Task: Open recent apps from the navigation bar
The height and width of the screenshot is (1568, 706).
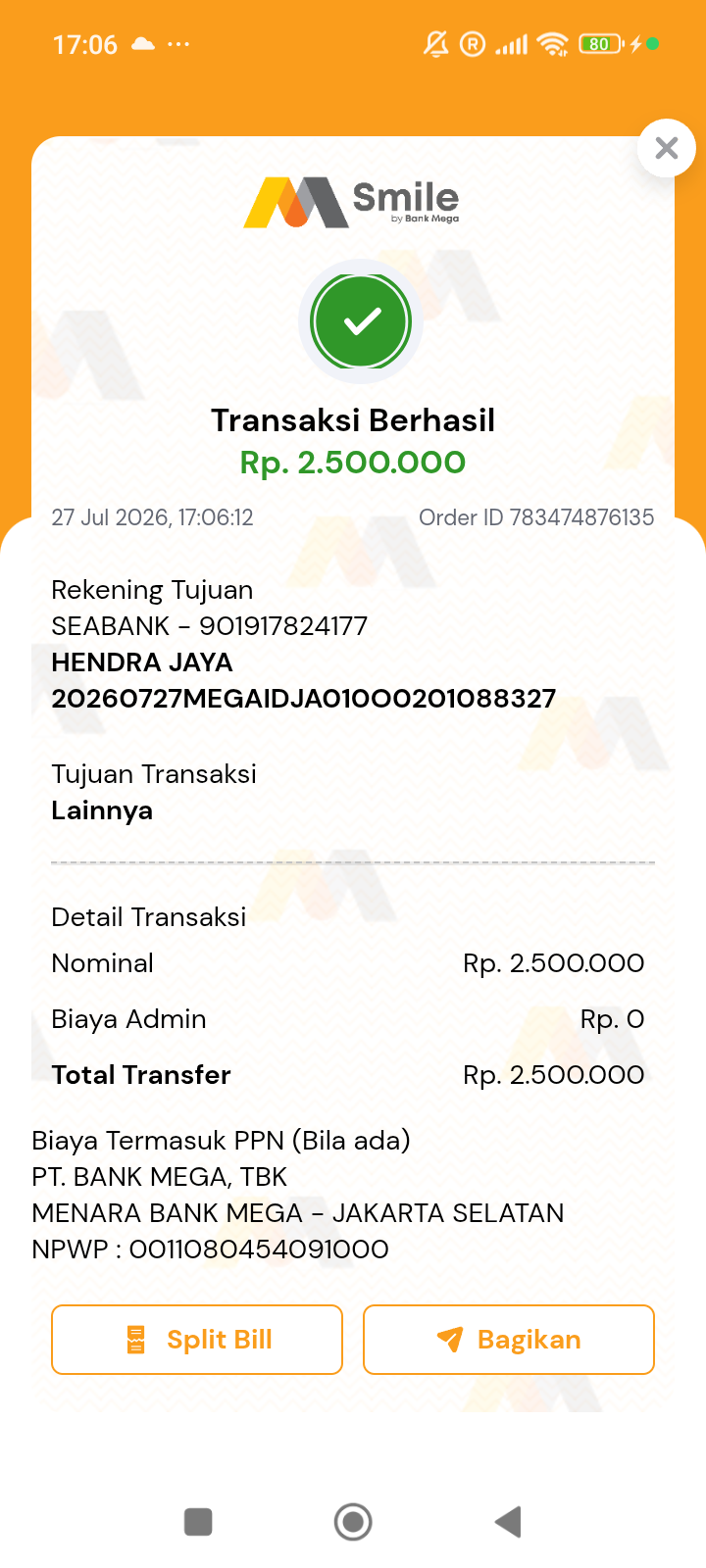Action: [198, 1522]
